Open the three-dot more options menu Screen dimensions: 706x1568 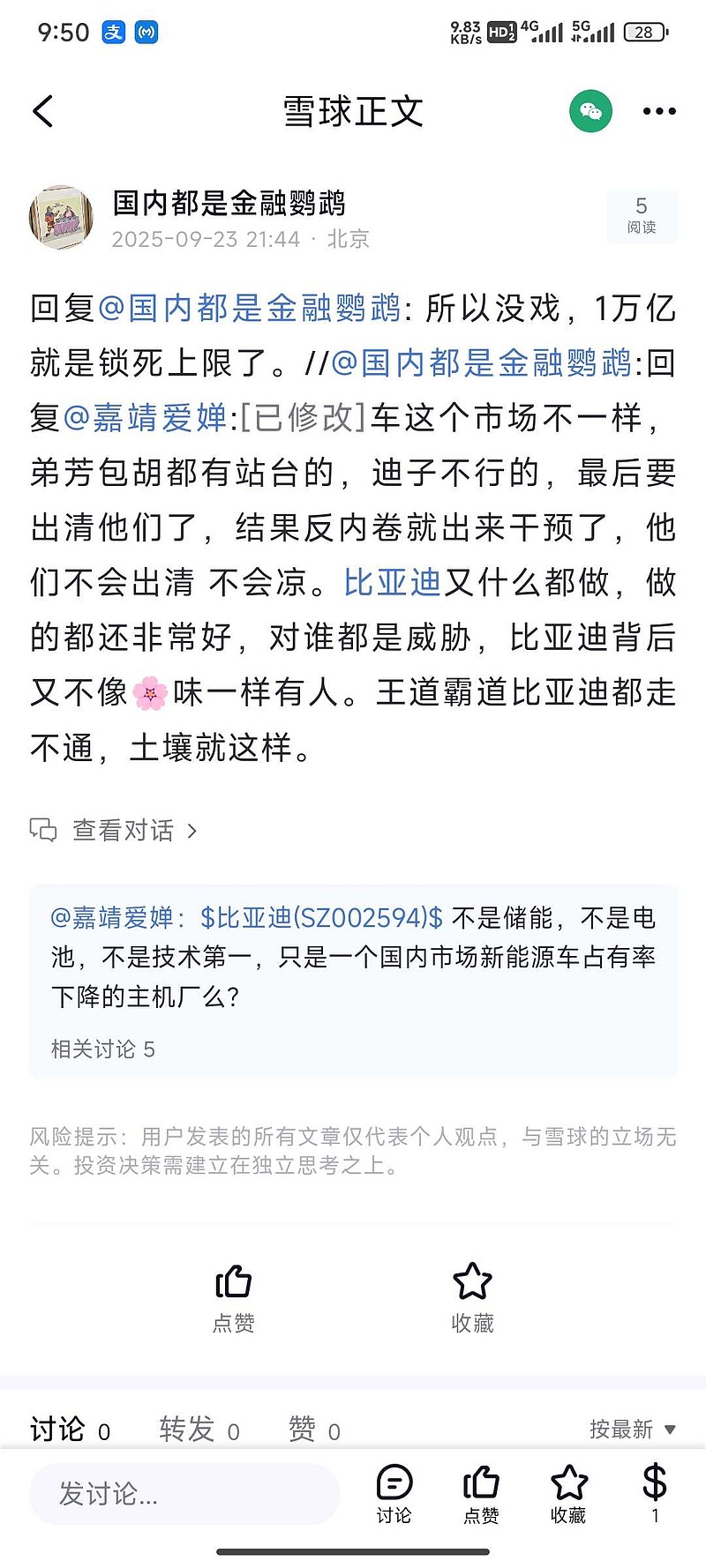[x=657, y=111]
